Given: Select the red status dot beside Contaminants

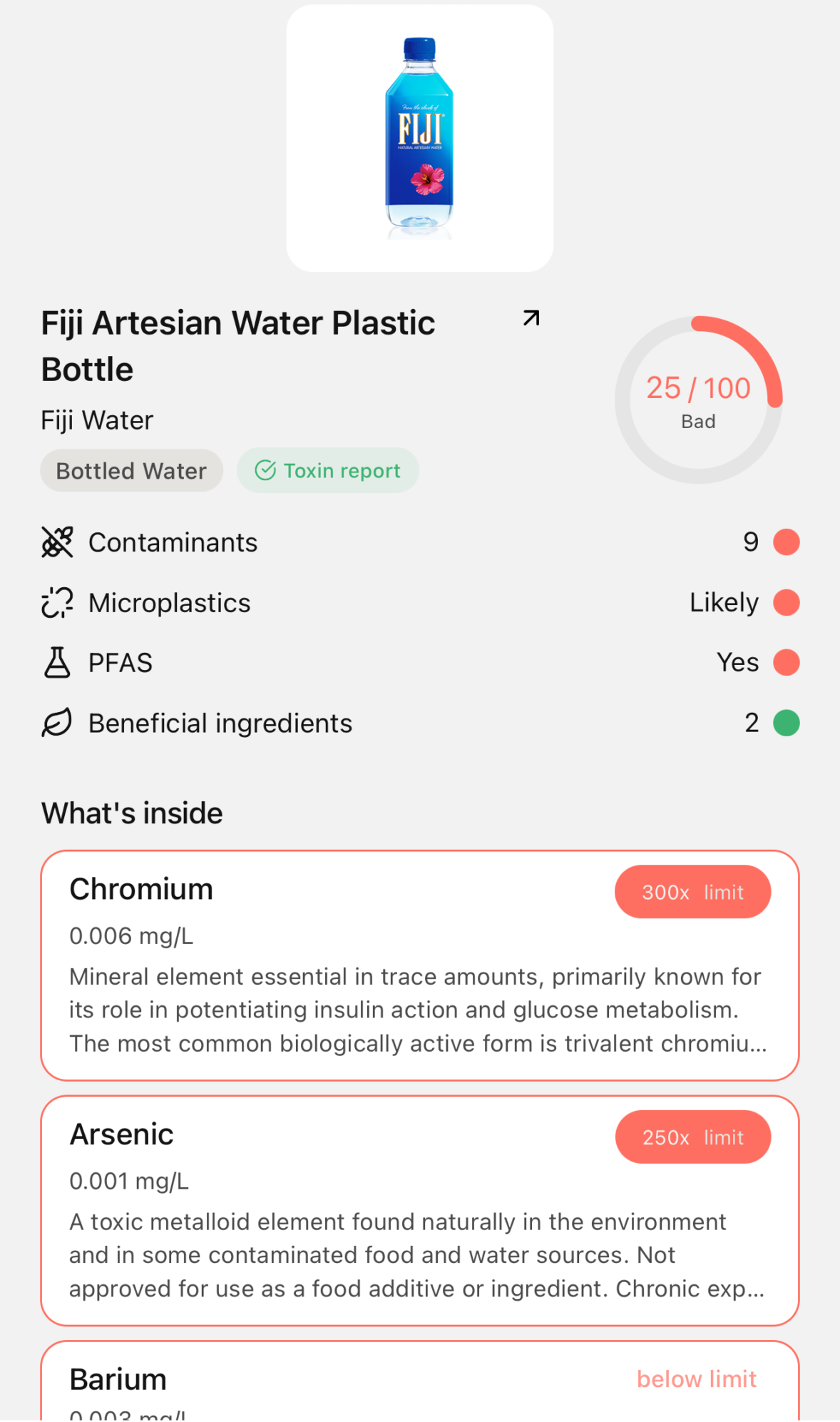Looking at the screenshot, I should tap(785, 542).
